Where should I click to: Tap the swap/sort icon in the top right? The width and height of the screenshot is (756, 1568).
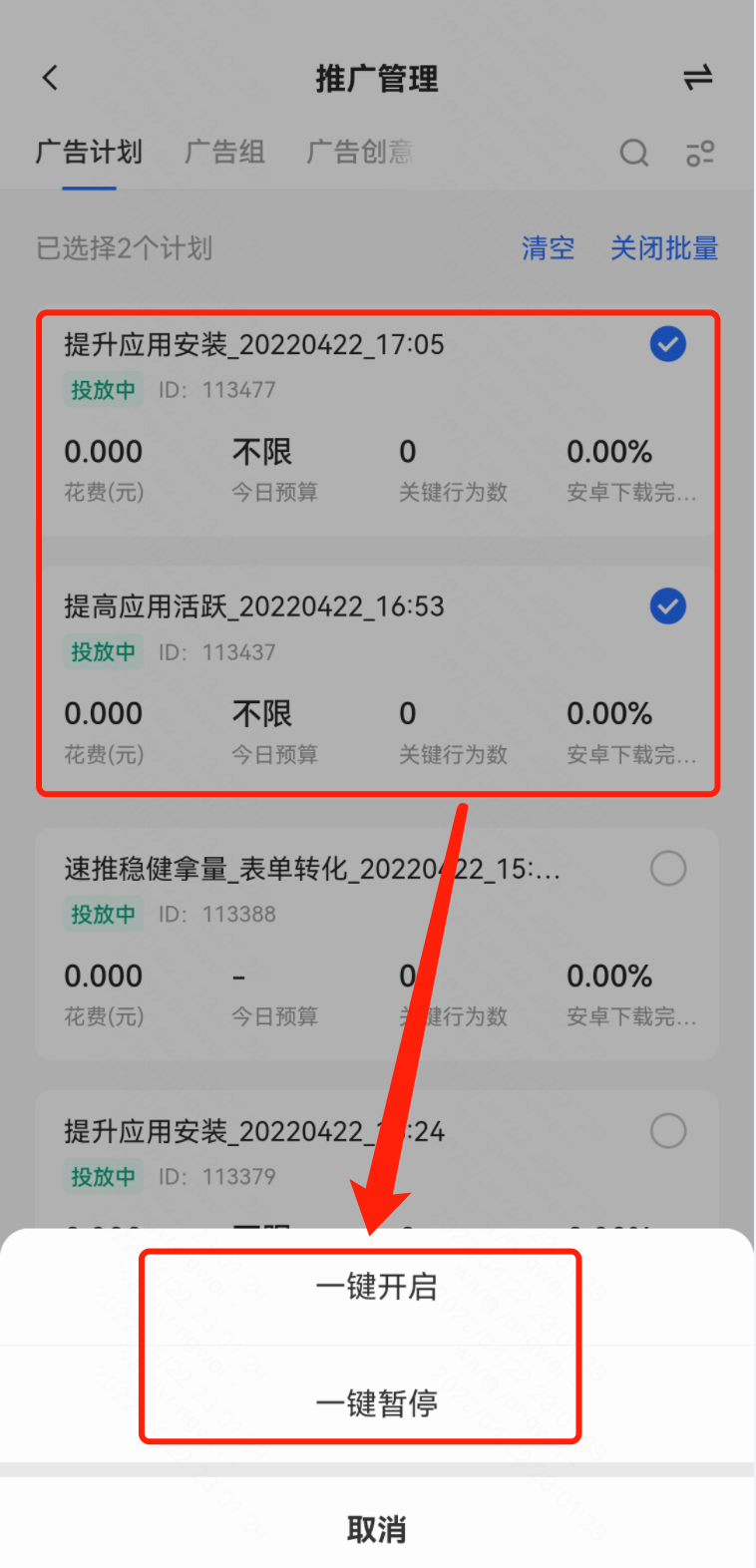(x=699, y=79)
